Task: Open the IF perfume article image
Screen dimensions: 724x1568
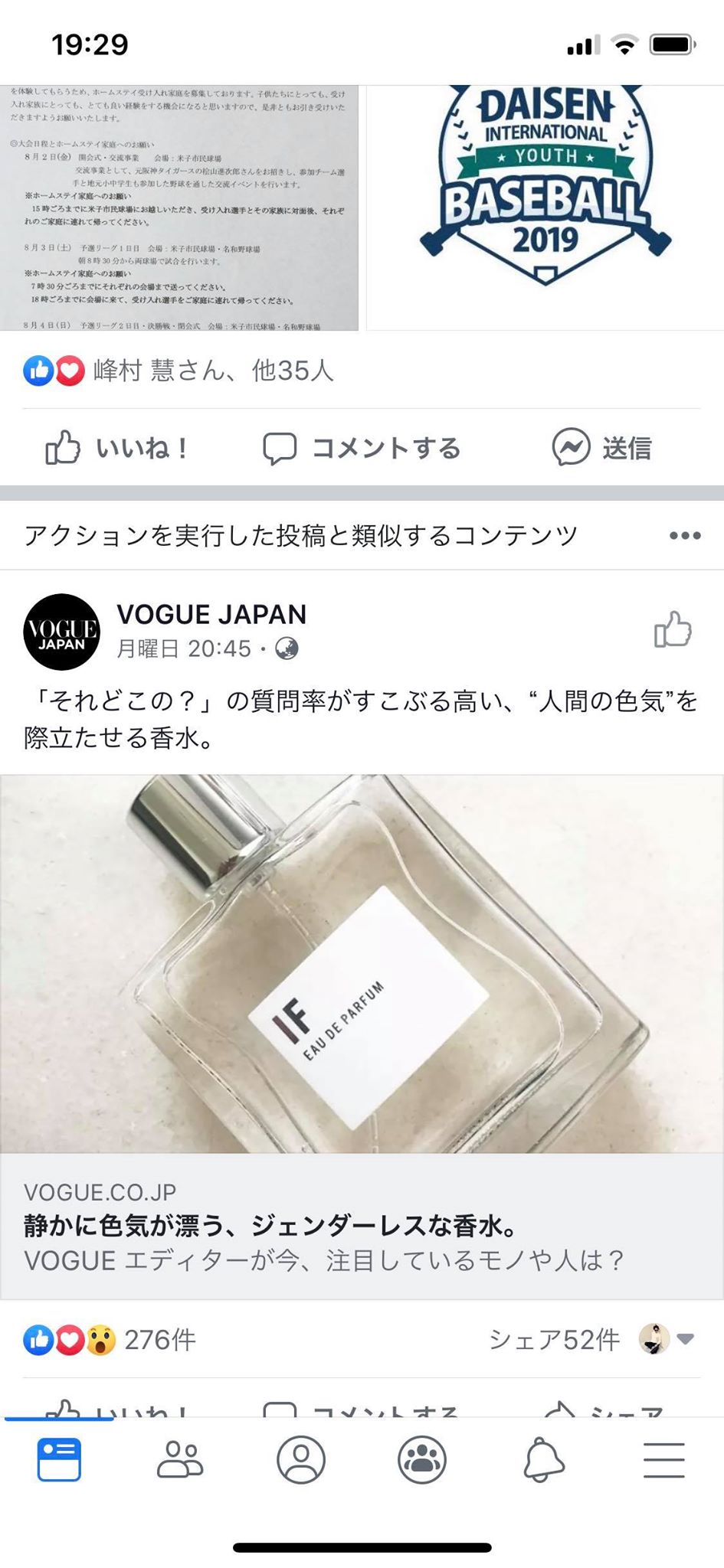Action: (x=362, y=963)
